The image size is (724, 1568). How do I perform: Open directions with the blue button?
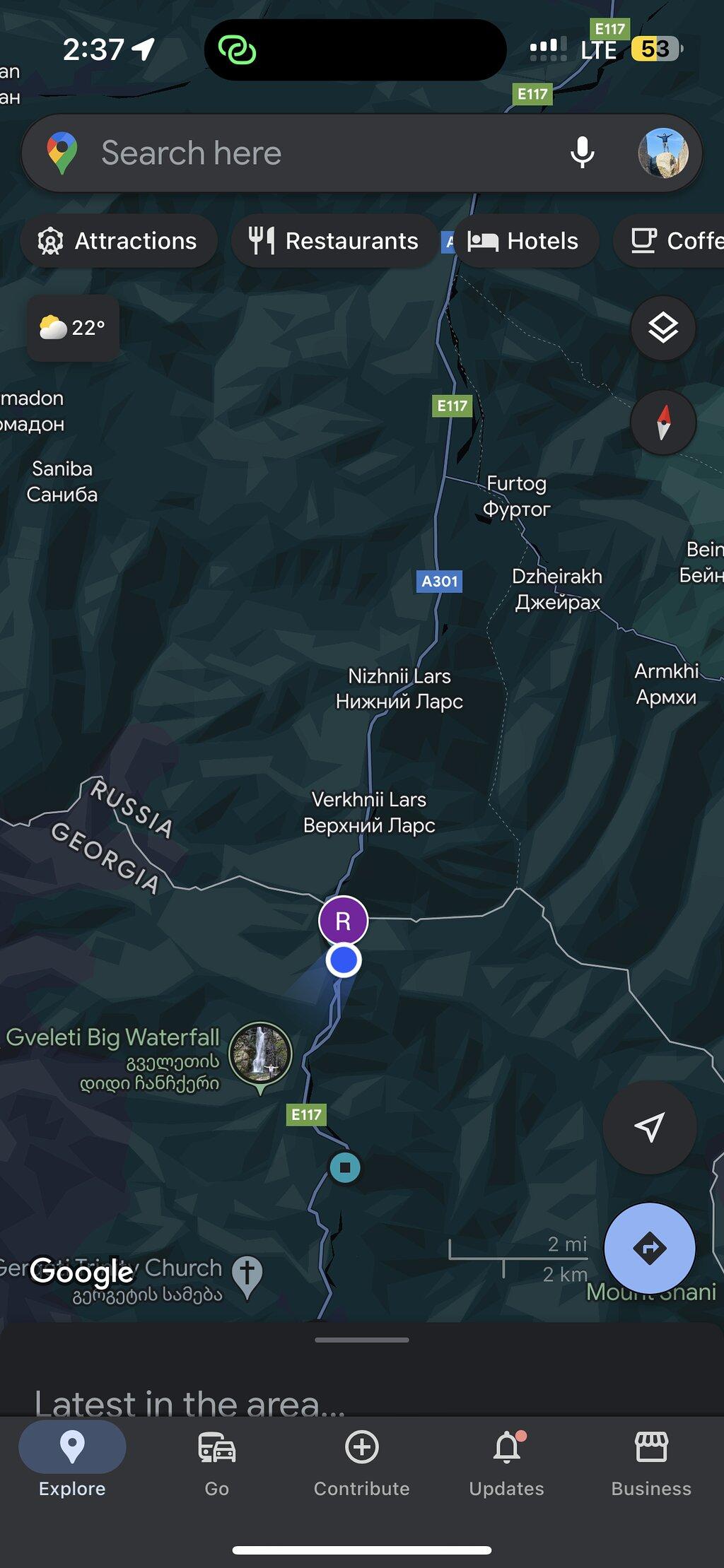(x=649, y=1249)
